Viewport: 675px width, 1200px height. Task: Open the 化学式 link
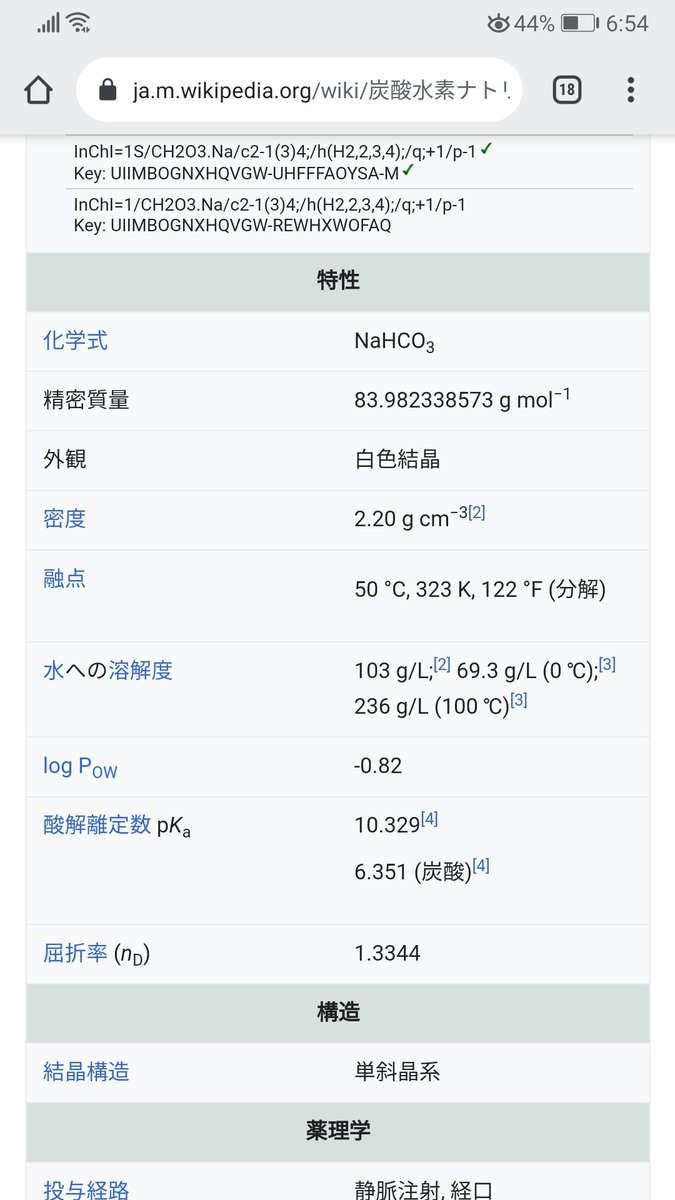[x=75, y=341]
